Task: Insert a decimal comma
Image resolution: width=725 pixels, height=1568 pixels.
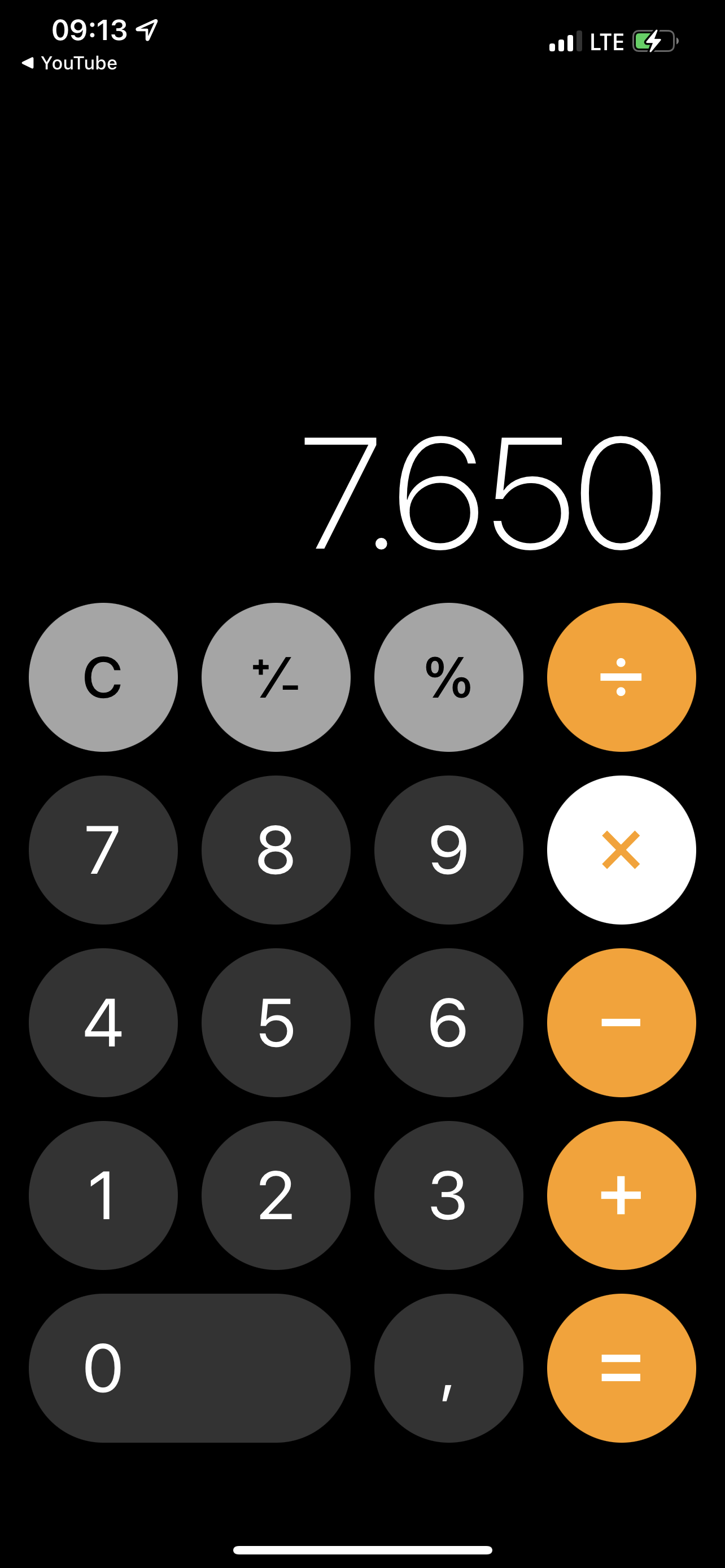Action: pos(449,1368)
